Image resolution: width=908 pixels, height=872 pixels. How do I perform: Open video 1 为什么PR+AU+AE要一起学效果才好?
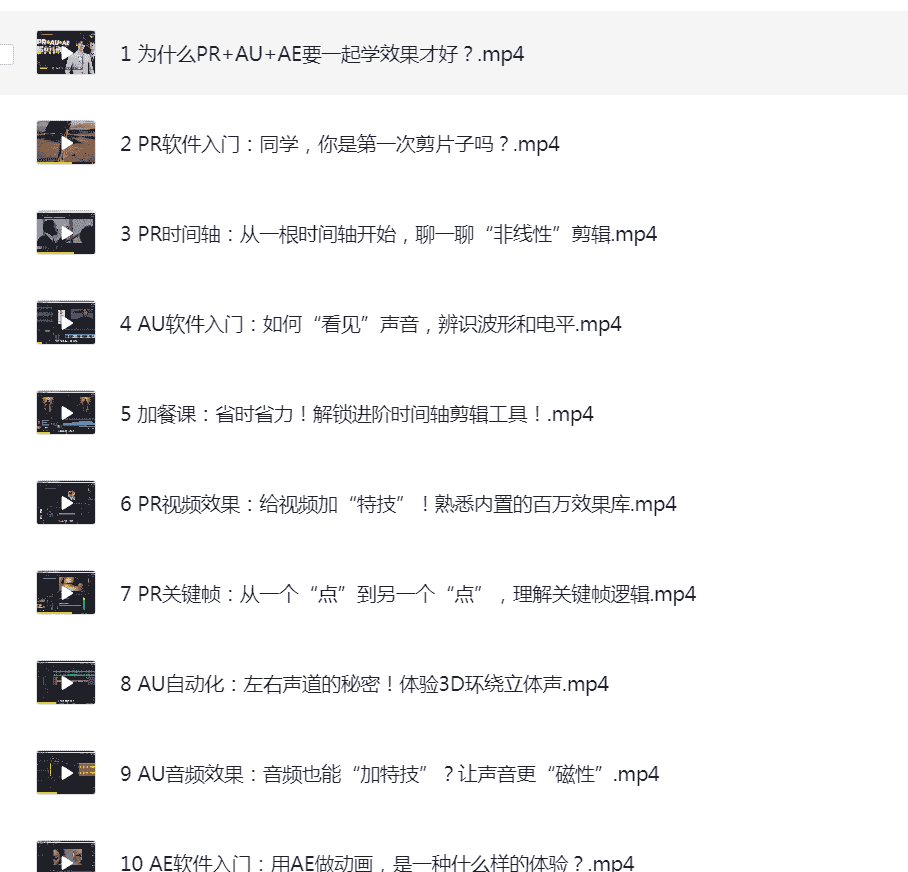(322, 54)
